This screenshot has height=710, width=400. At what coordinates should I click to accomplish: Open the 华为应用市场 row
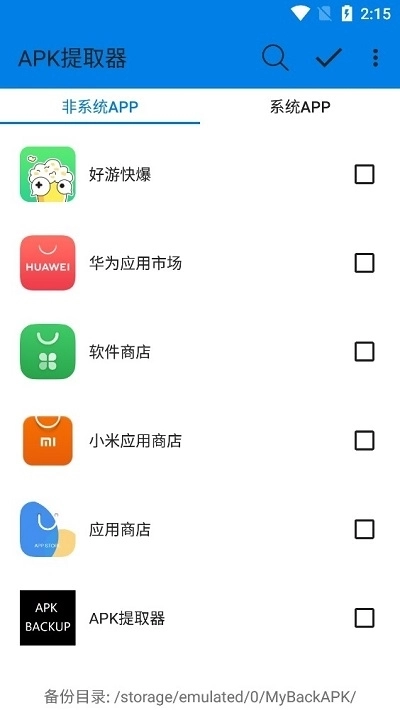tap(200, 263)
